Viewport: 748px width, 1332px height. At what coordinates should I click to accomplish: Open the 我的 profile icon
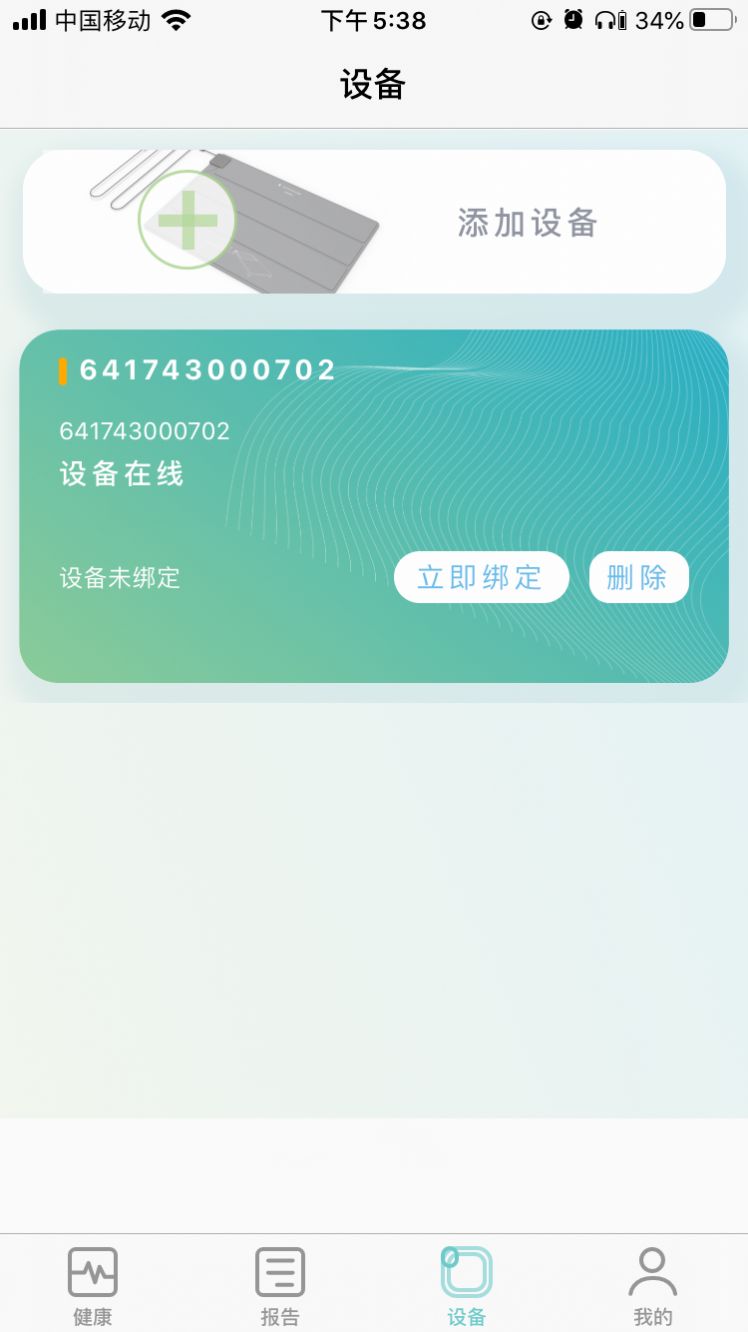click(x=654, y=1270)
